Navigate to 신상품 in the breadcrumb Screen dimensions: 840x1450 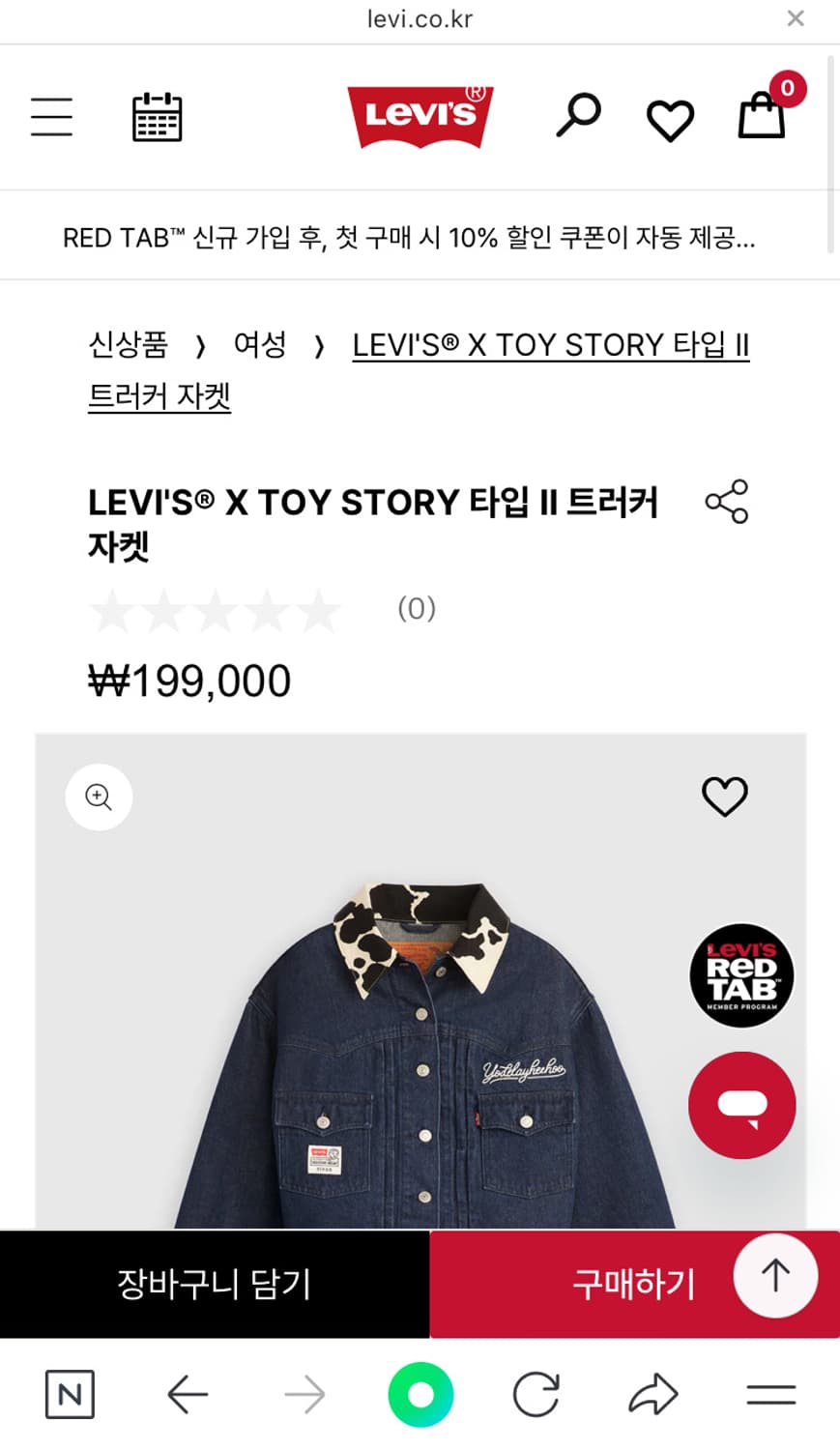[x=128, y=345]
